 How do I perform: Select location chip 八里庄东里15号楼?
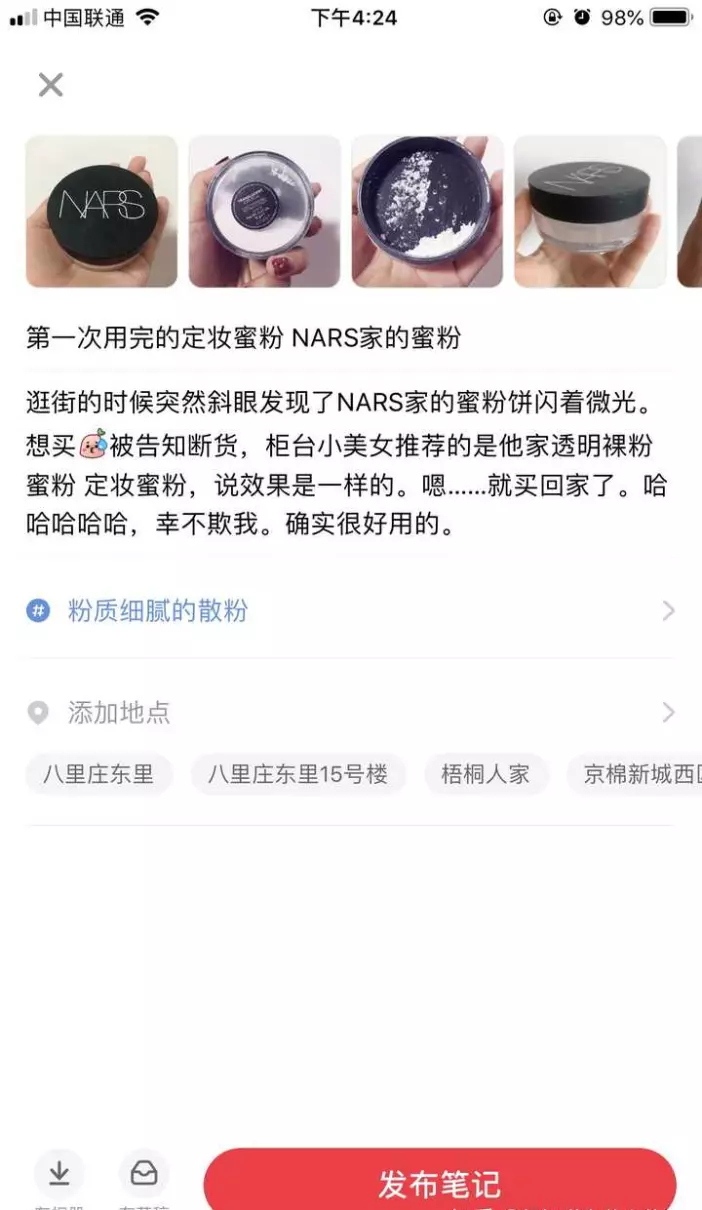click(x=298, y=774)
